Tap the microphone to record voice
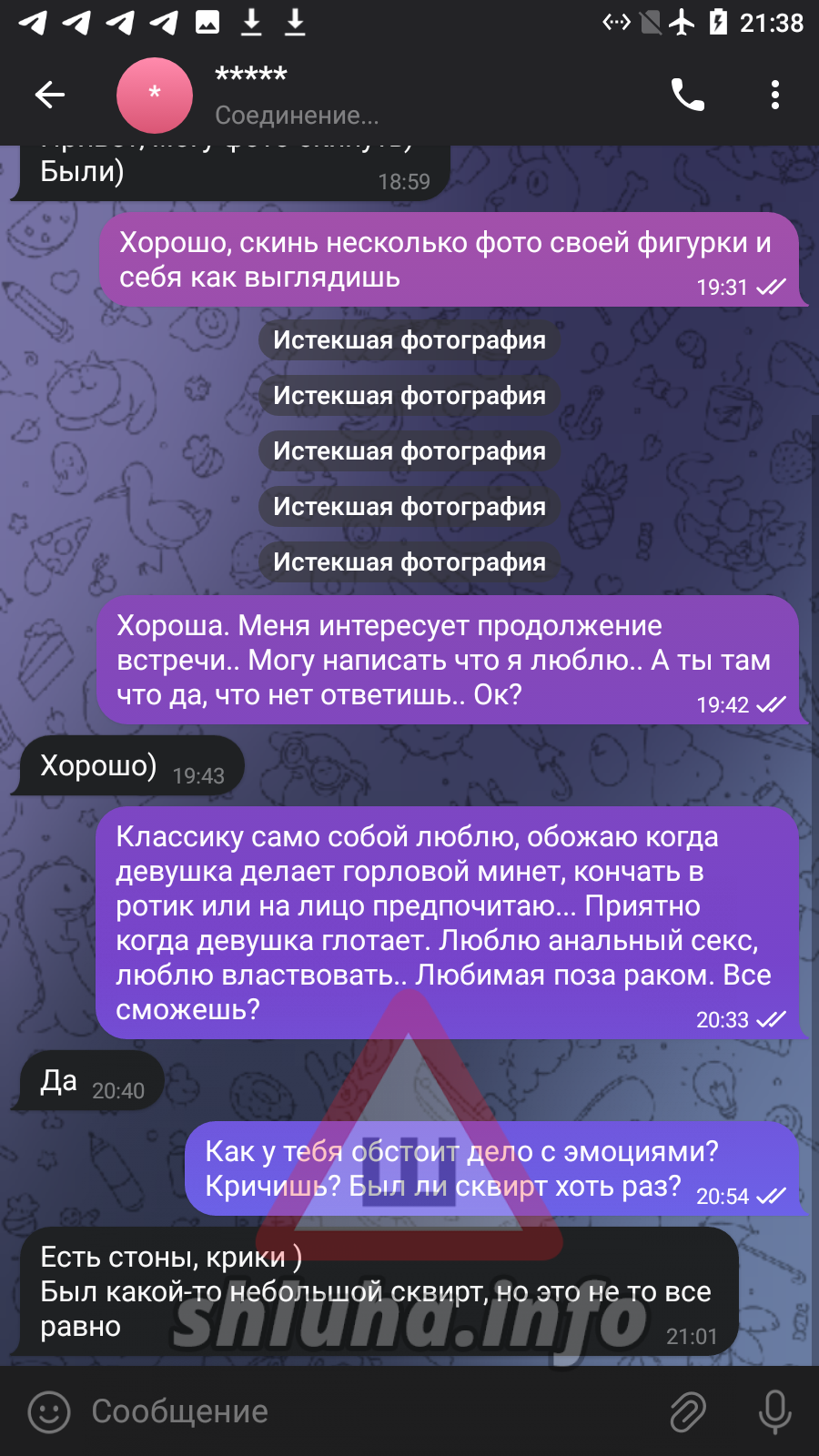819x1456 pixels. click(x=774, y=1411)
